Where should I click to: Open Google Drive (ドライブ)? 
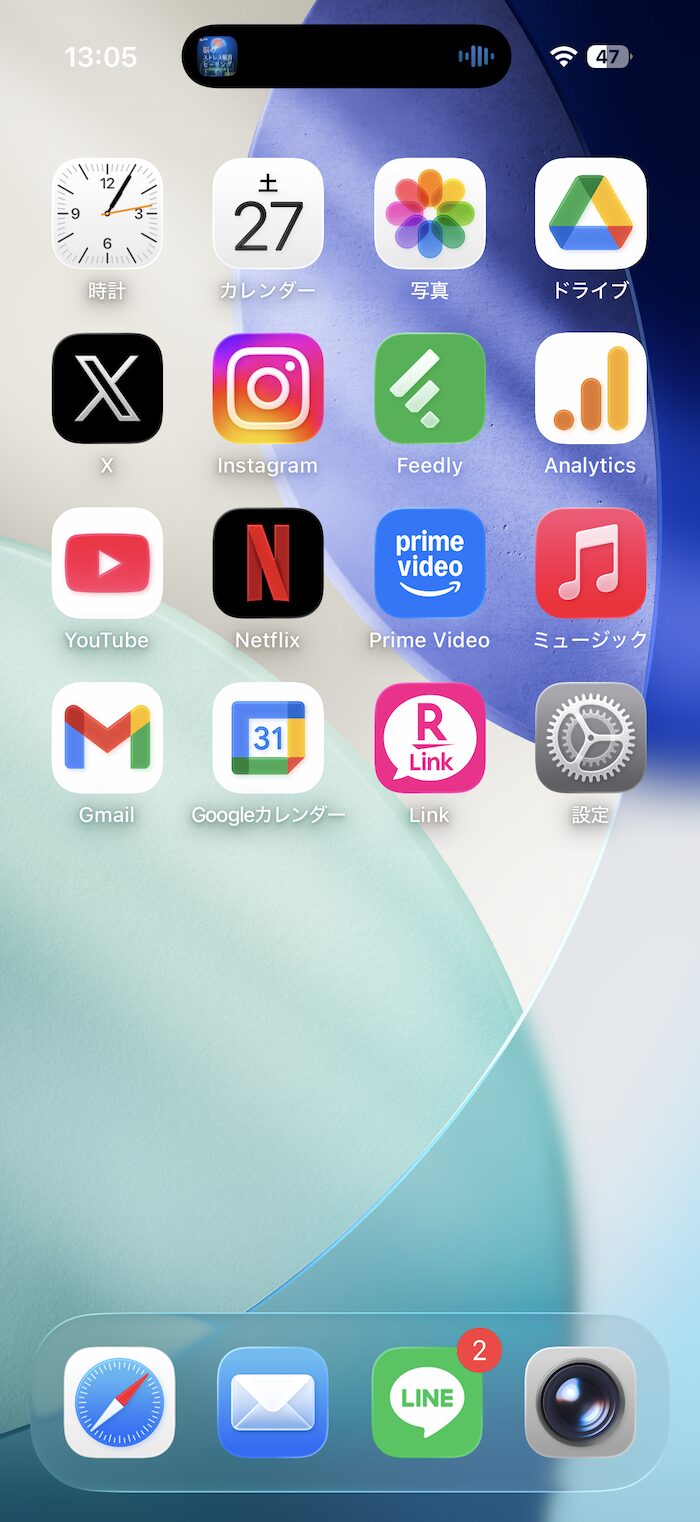(x=590, y=213)
